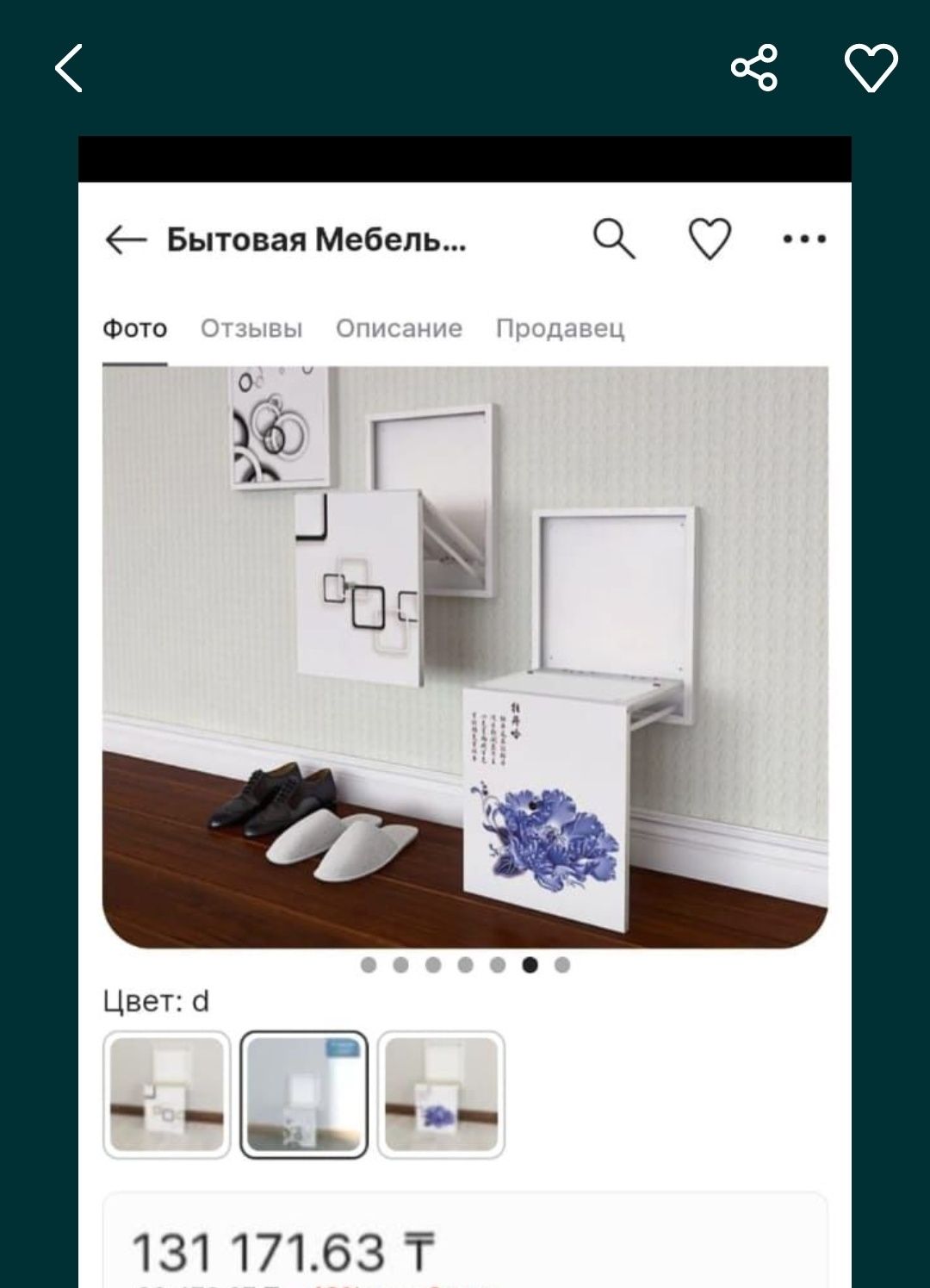Screen dimensions: 930x1288
Task: Go back using the top-left arrow
Action: tap(69, 68)
